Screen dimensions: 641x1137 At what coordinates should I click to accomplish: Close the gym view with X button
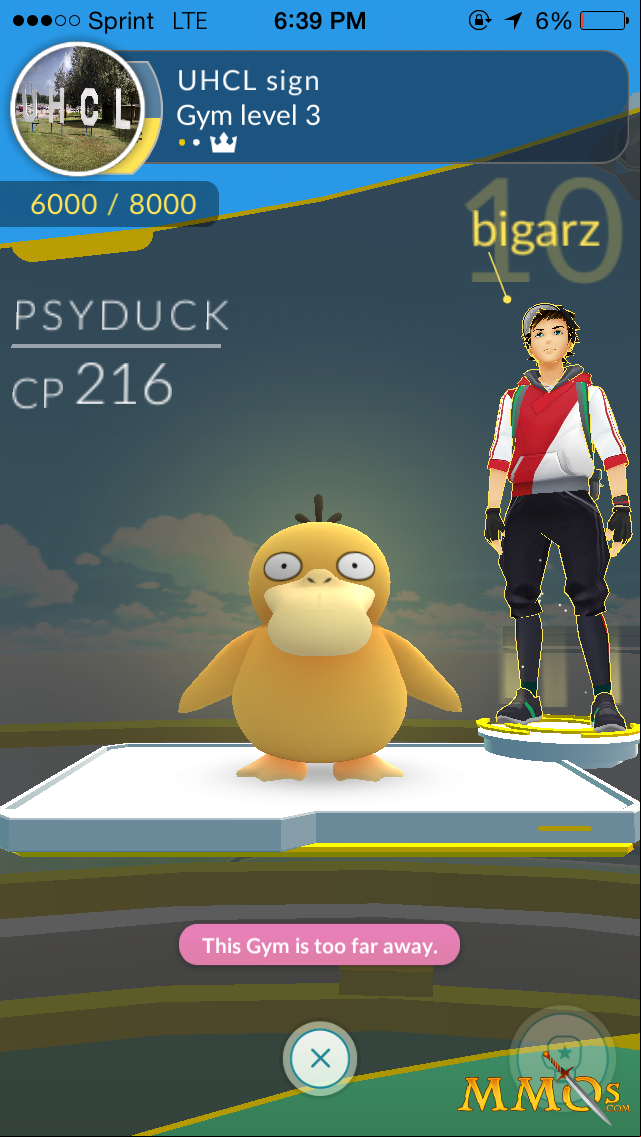(320, 1058)
